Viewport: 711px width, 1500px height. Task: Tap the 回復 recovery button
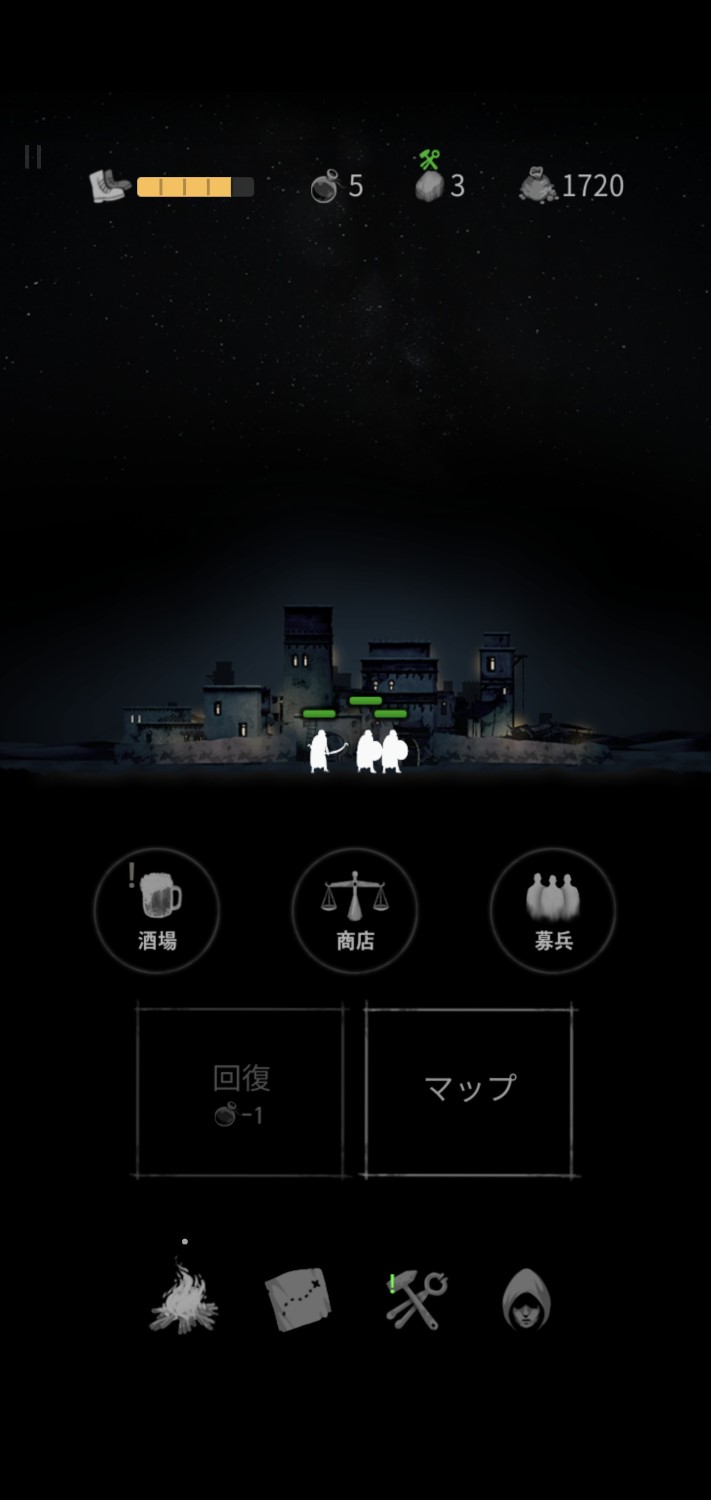(241, 1092)
